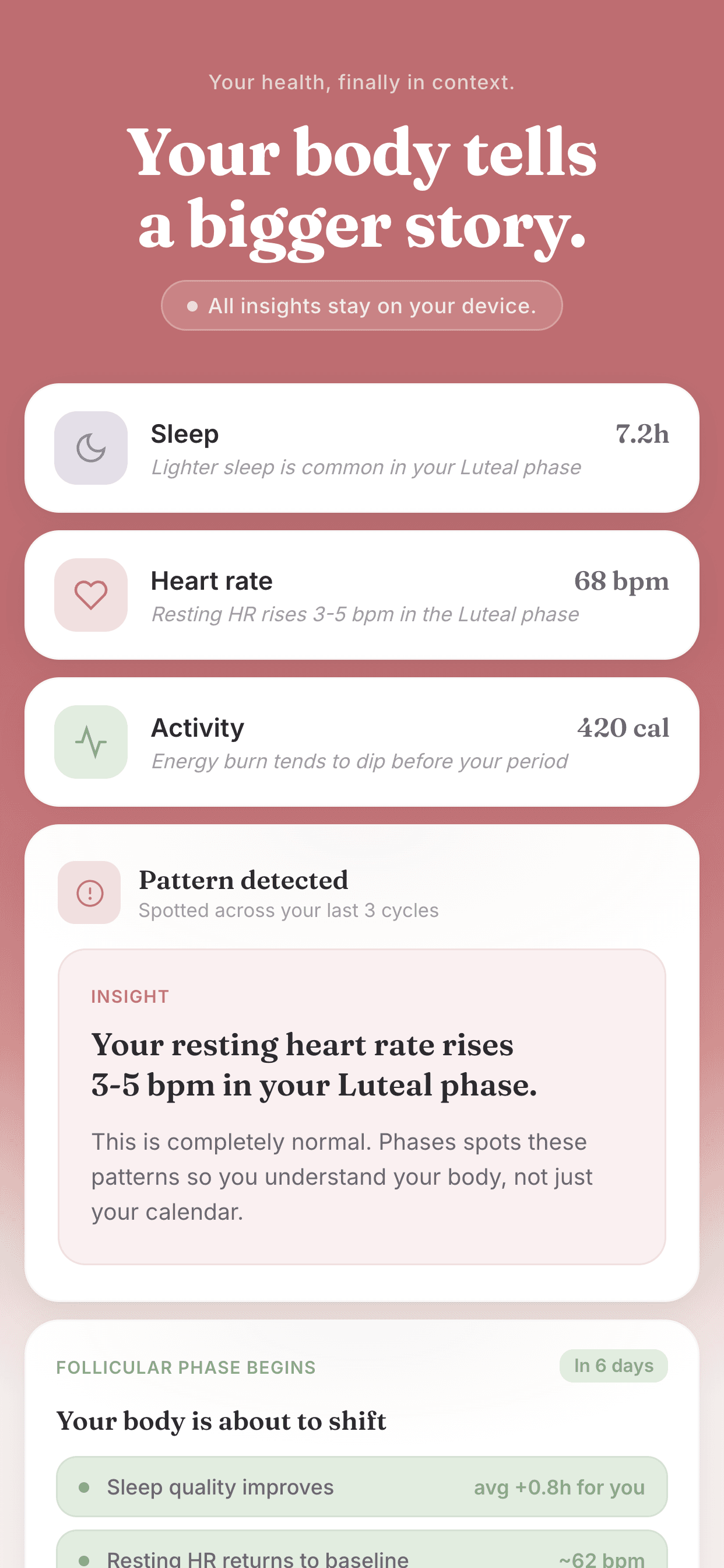This screenshot has height=1568, width=724.
Task: Select the INSIGHT label in the pink panel
Action: (x=129, y=996)
